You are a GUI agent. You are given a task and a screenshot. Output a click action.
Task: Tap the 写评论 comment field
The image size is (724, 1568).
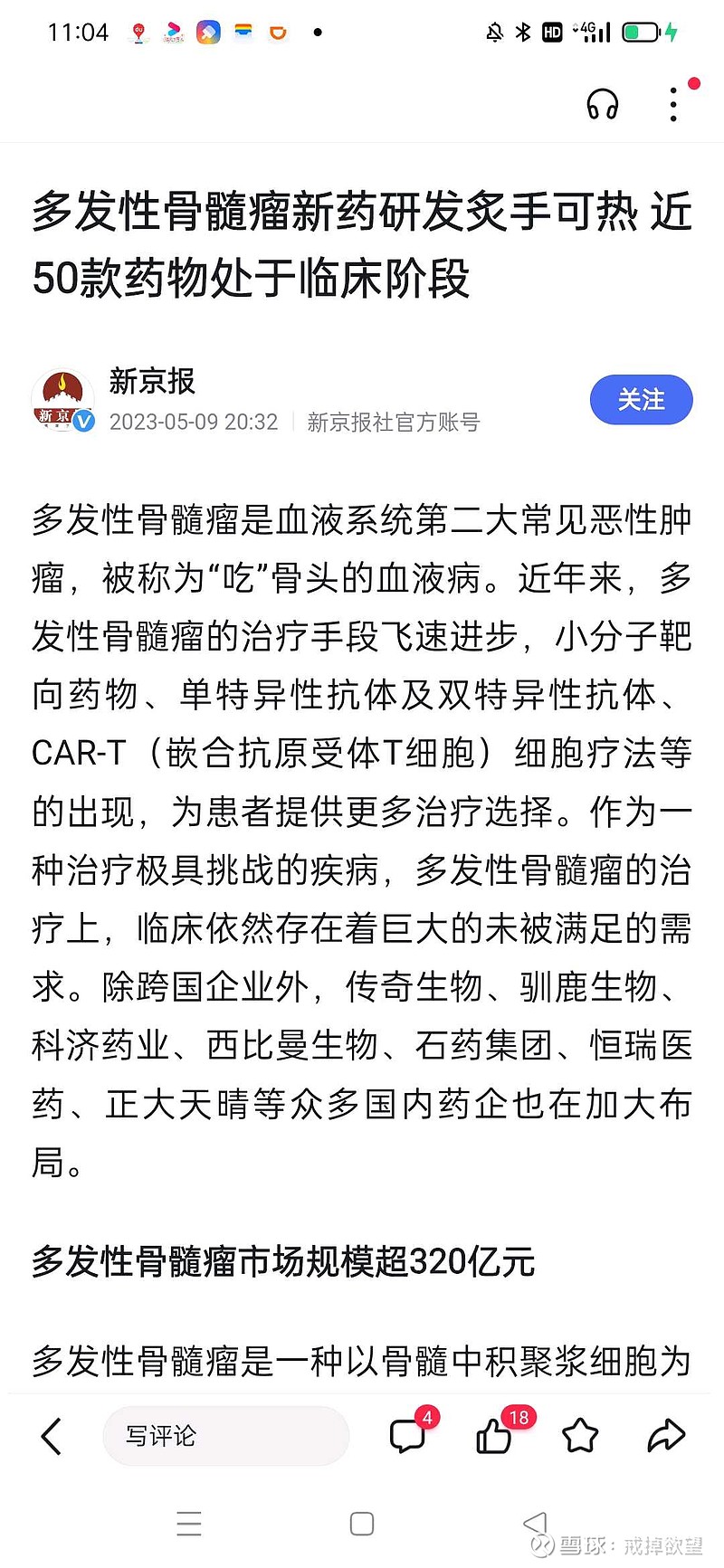click(x=225, y=1436)
